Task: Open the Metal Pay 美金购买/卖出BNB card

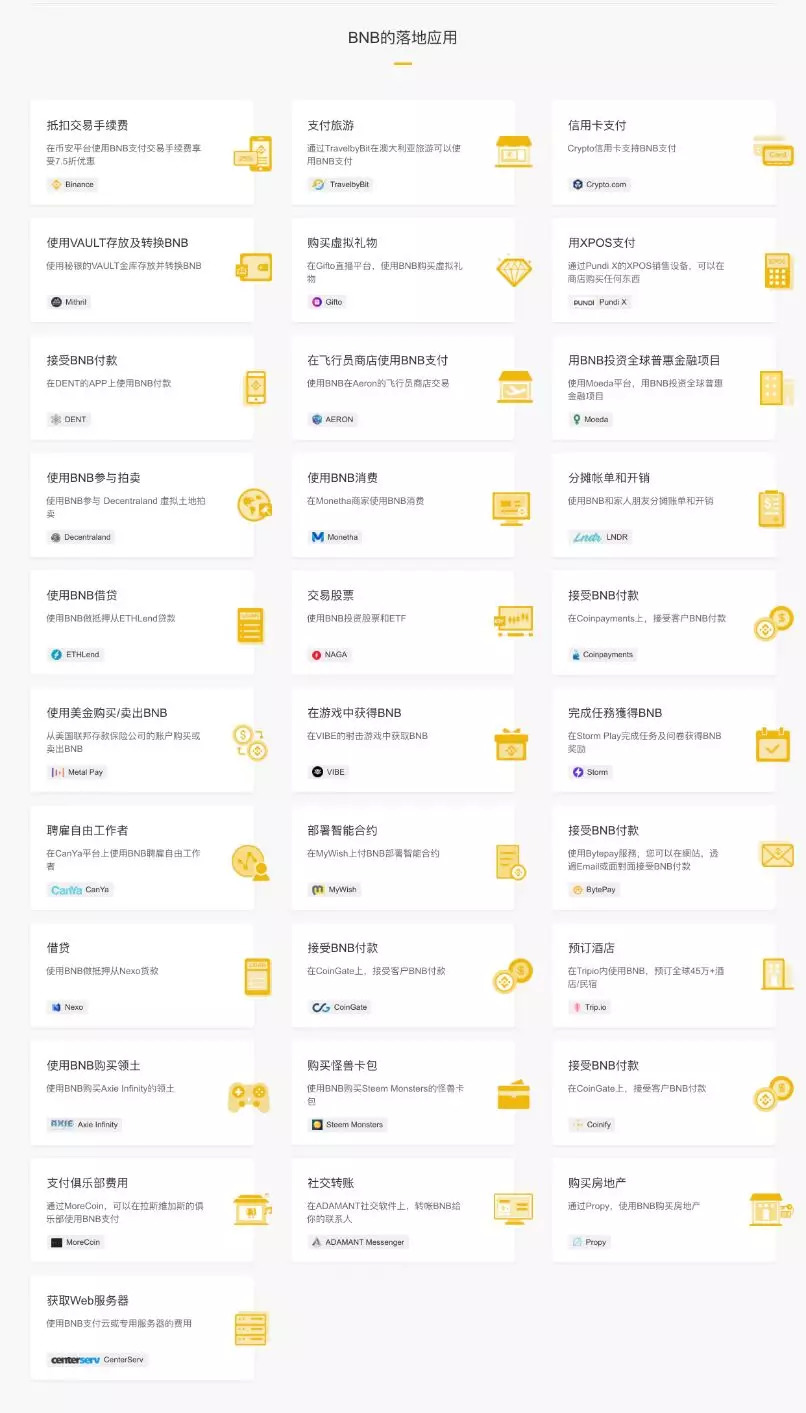Action: point(141,740)
